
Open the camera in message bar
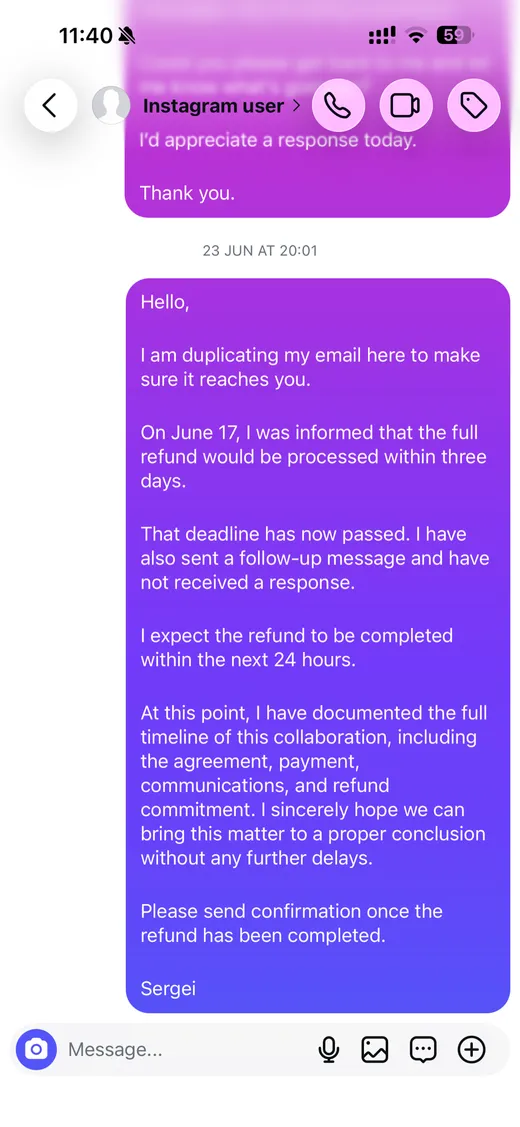pyautogui.click(x=36, y=1050)
